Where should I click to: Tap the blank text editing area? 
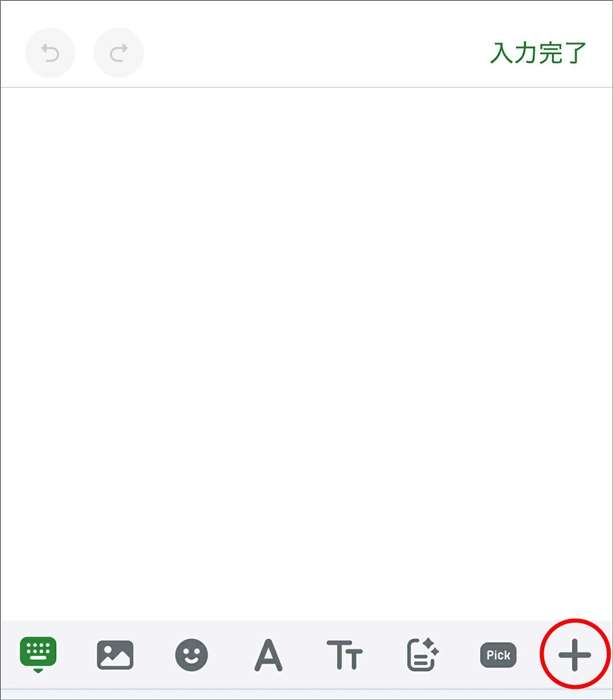(x=306, y=350)
